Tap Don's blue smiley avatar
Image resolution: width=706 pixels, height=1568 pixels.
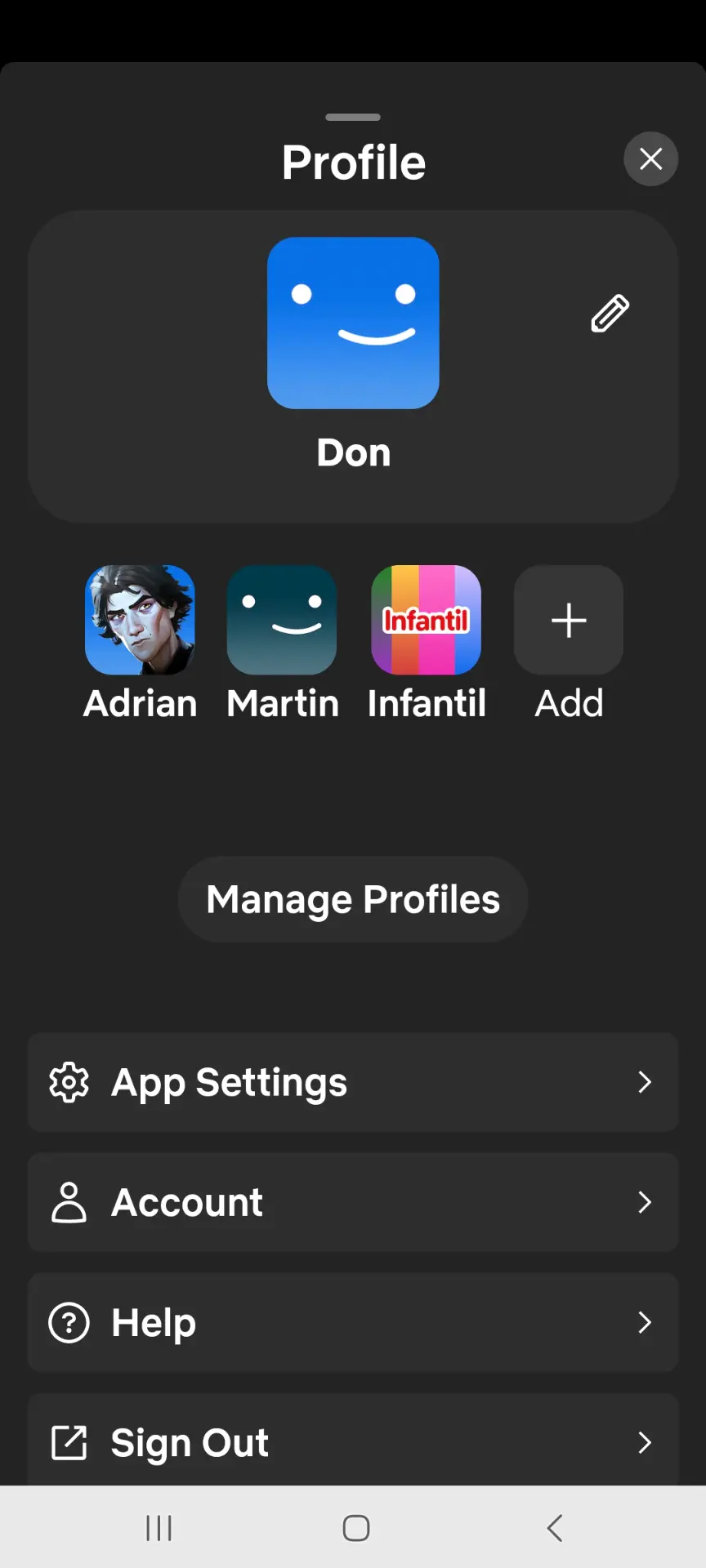pos(353,323)
